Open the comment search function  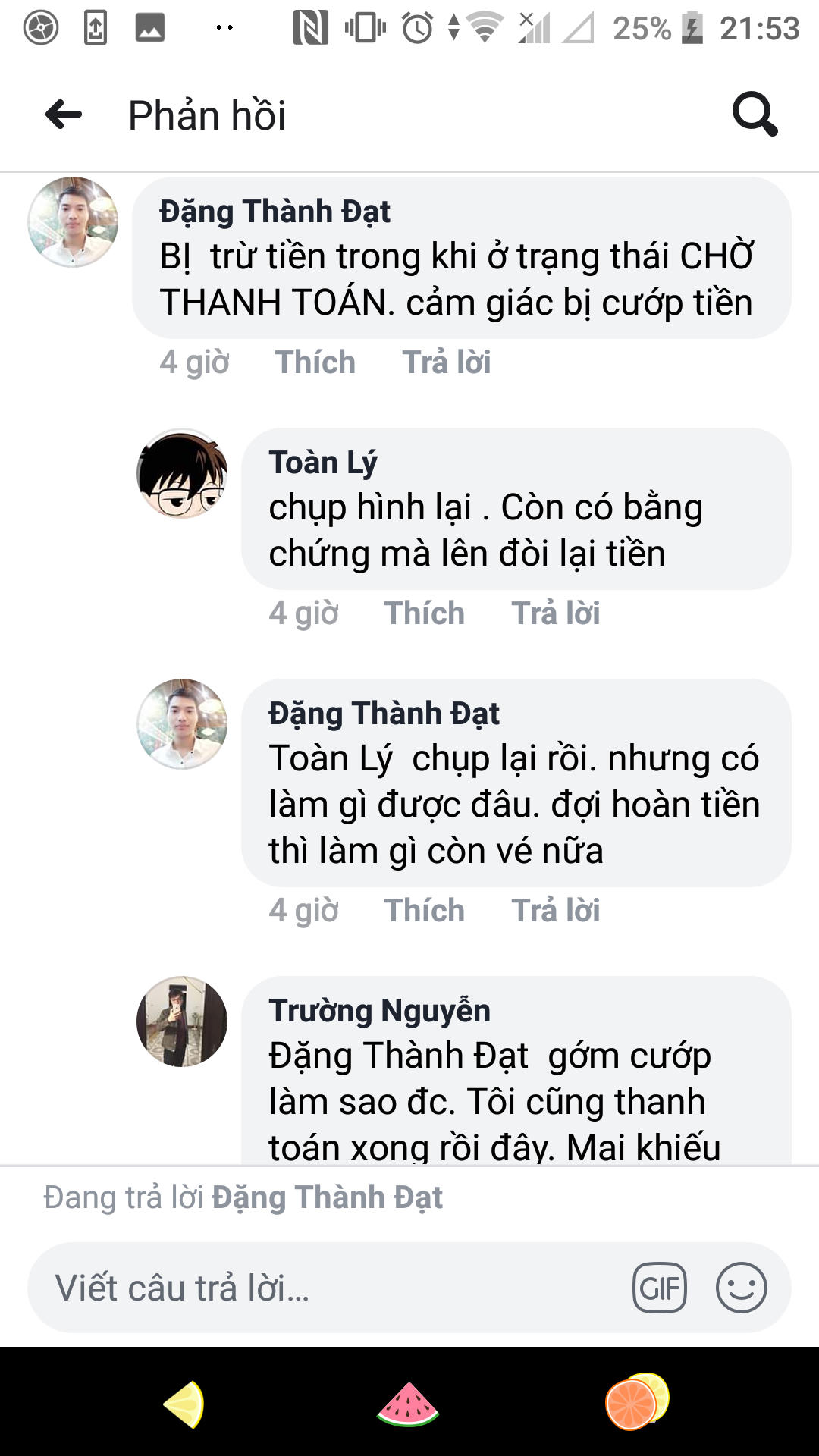755,115
